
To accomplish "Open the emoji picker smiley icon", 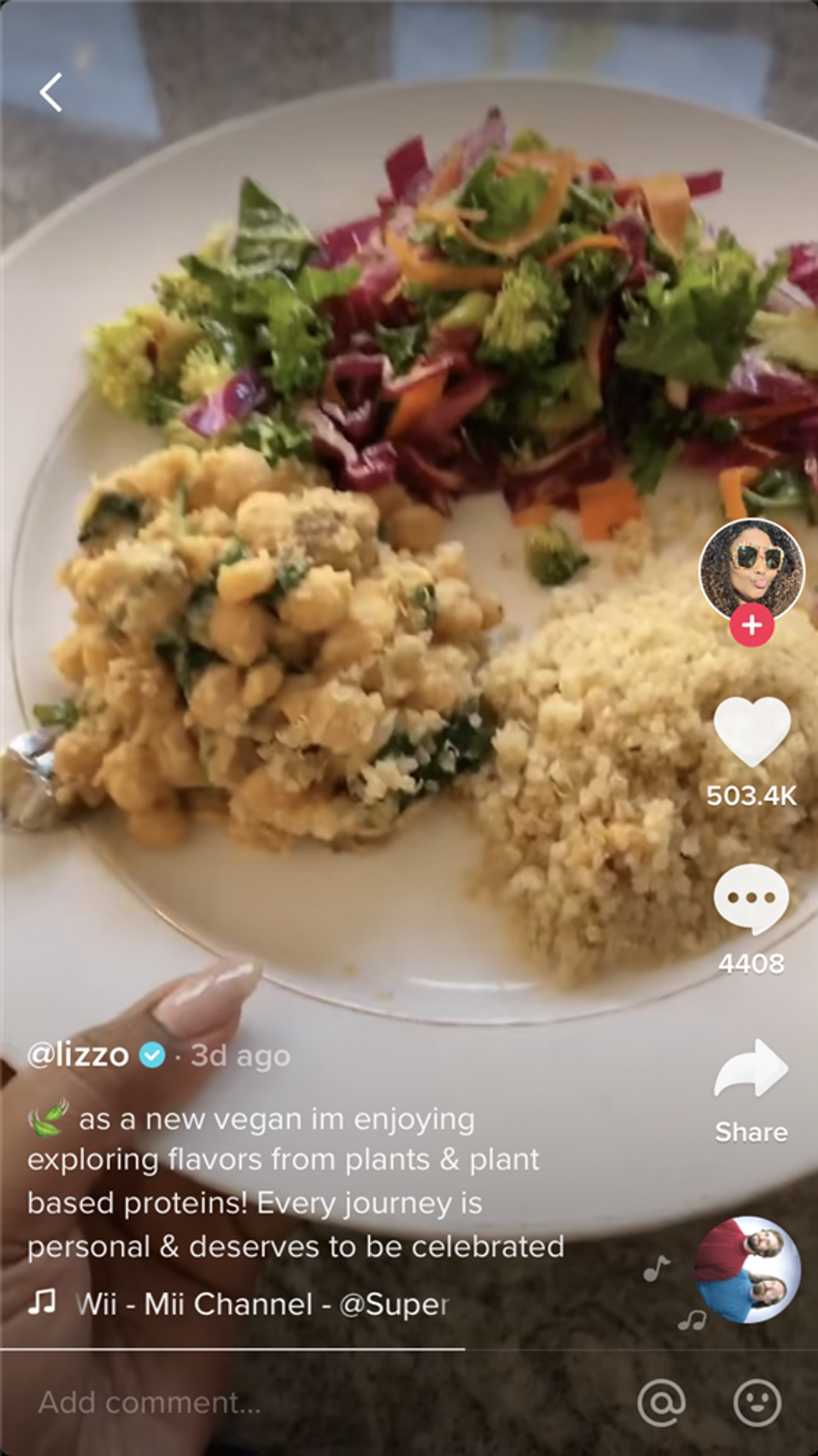I will (x=757, y=1403).
